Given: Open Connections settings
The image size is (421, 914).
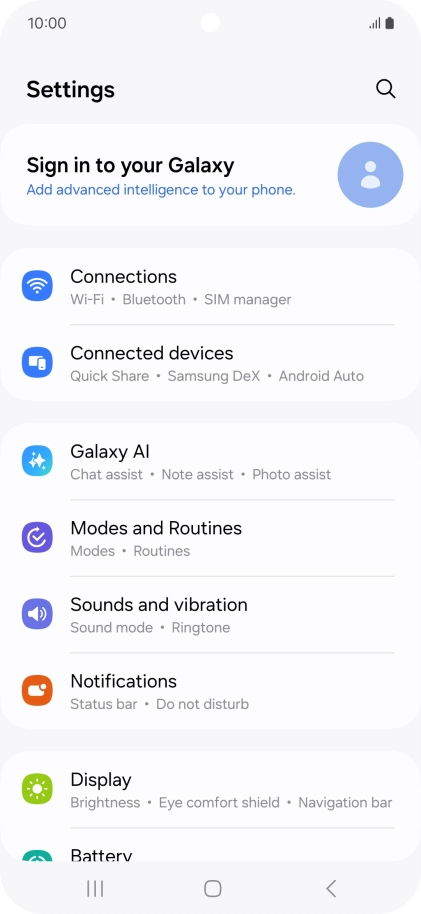Looking at the screenshot, I should [x=210, y=287].
